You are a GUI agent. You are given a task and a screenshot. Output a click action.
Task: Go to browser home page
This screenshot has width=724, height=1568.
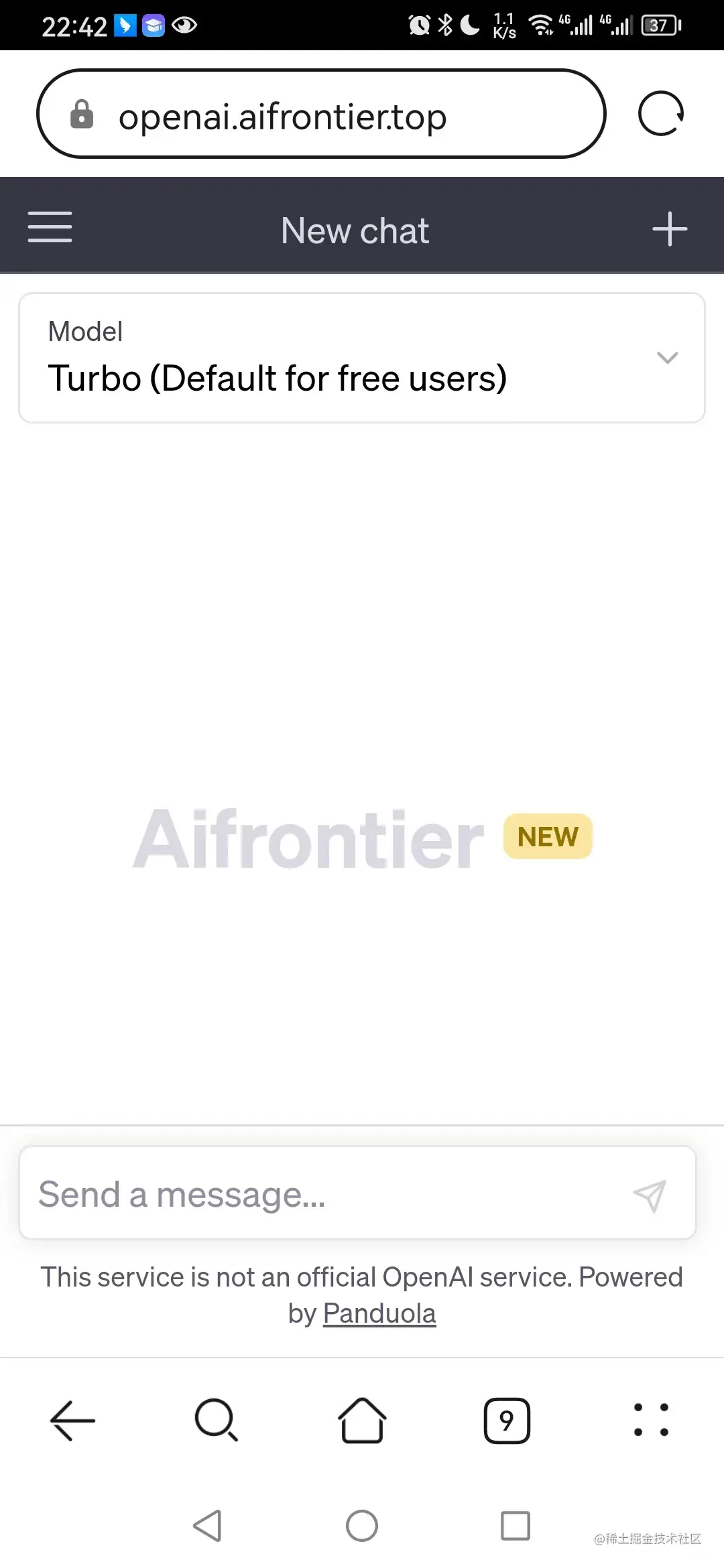pyautogui.click(x=362, y=1420)
